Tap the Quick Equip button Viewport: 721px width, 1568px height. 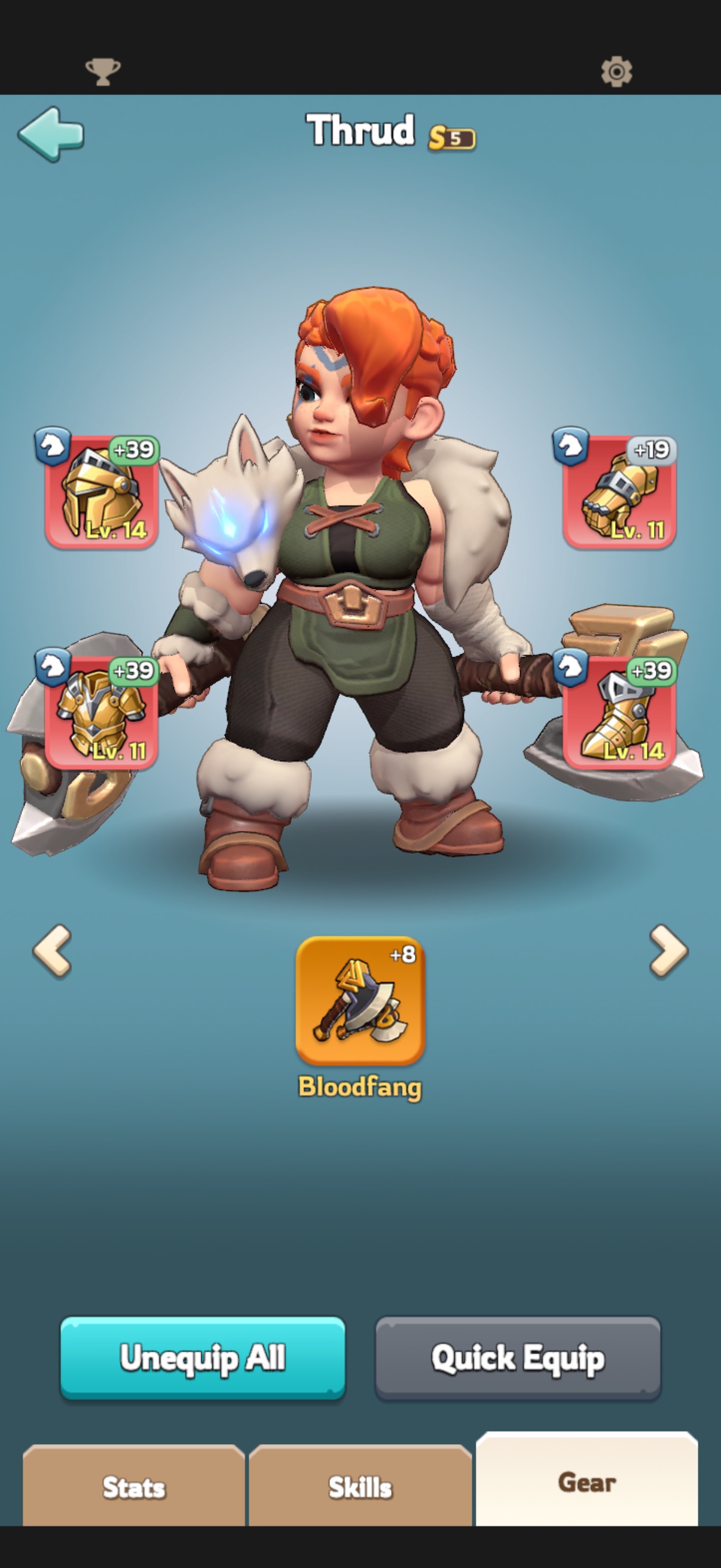coord(518,1358)
